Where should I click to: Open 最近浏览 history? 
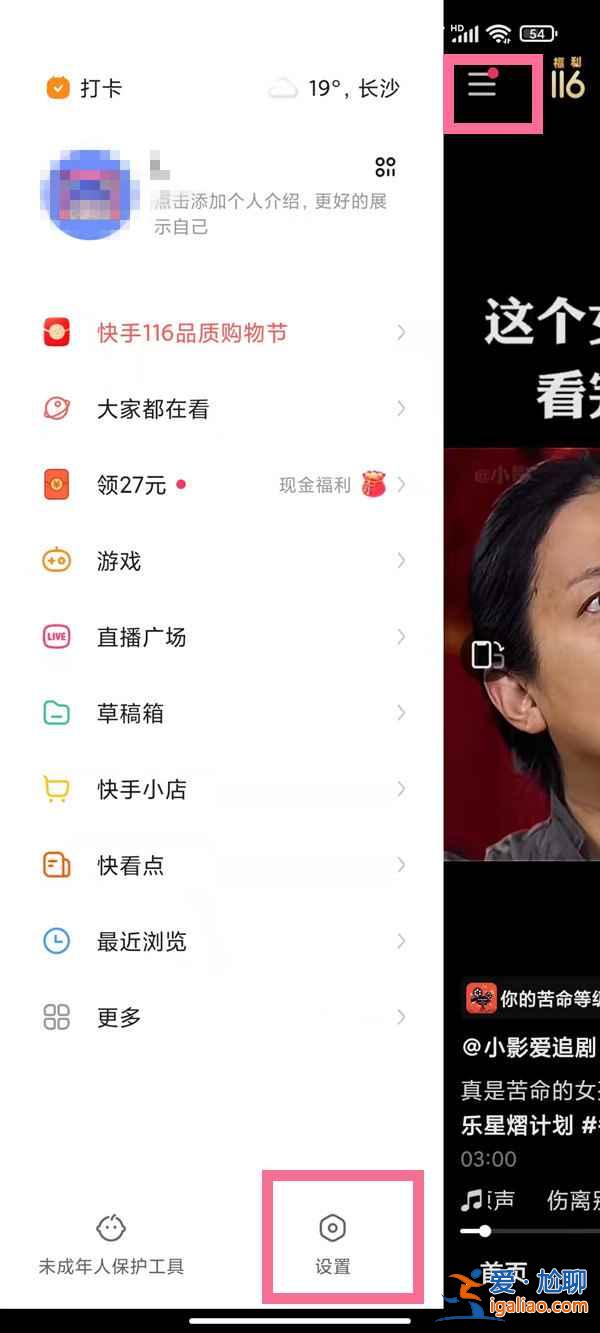[224, 941]
